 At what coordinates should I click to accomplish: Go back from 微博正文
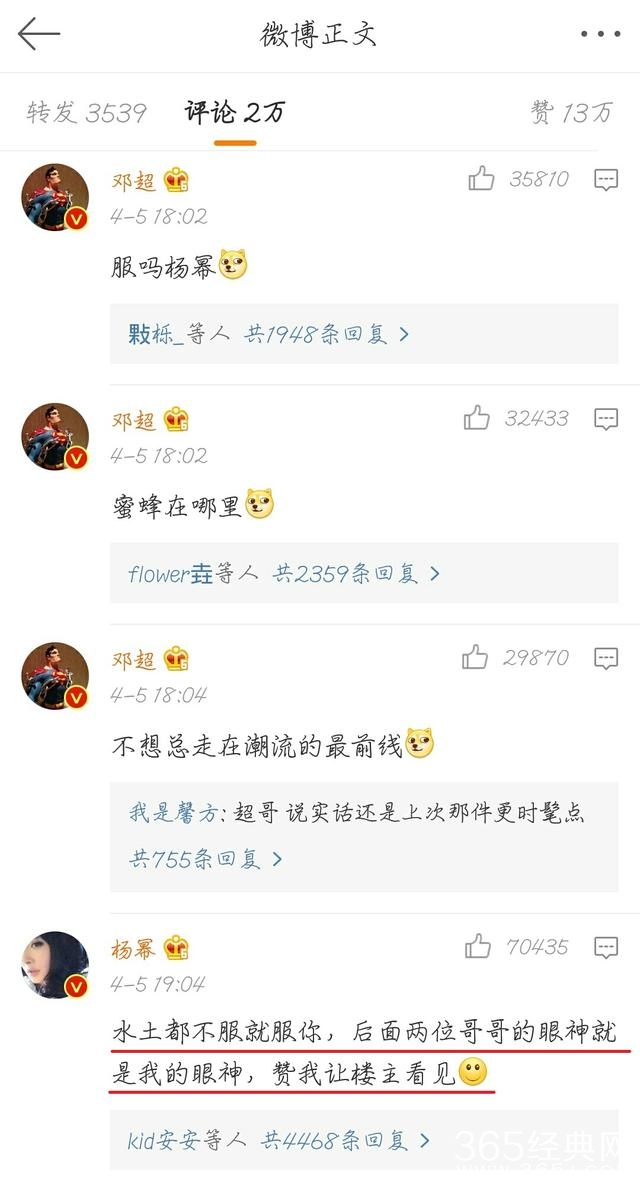pyautogui.click(x=38, y=34)
